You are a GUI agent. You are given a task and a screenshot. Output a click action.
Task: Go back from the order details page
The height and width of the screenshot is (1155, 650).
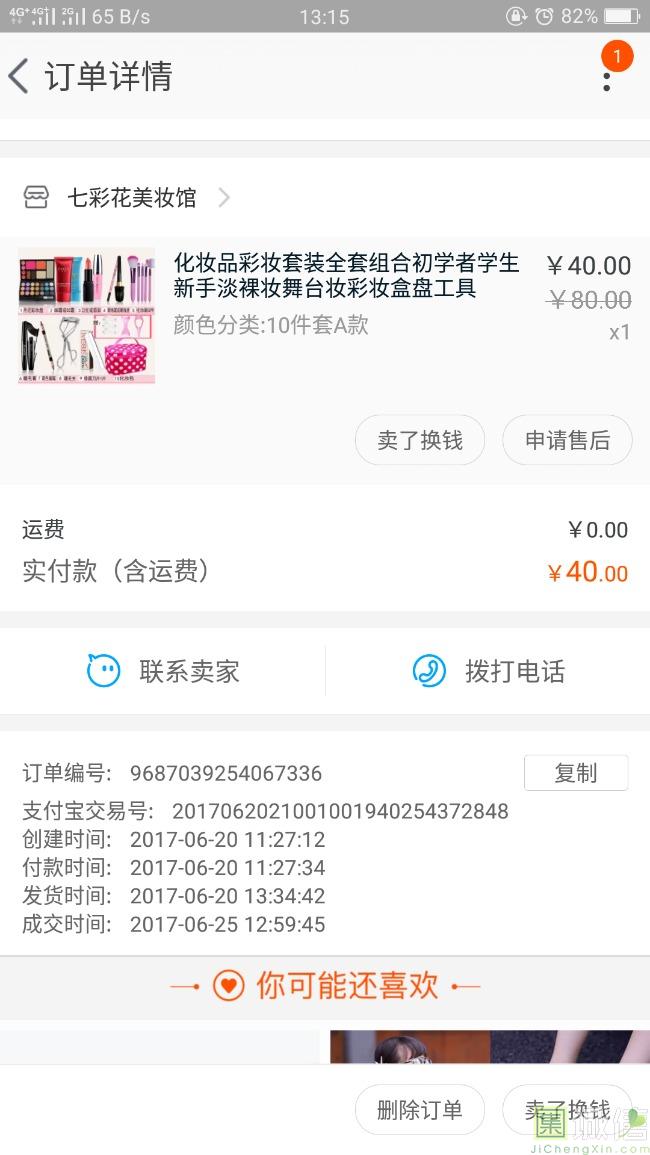tap(19, 77)
